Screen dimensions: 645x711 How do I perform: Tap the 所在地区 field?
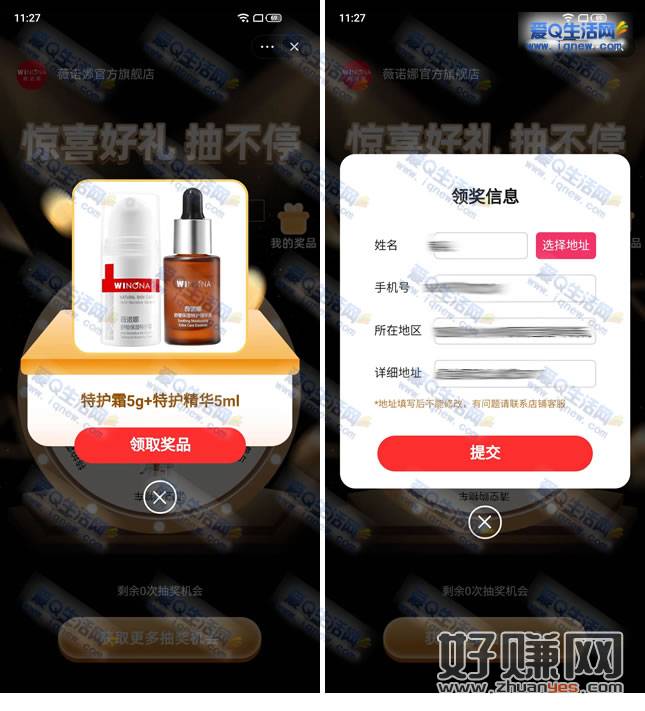coord(509,331)
